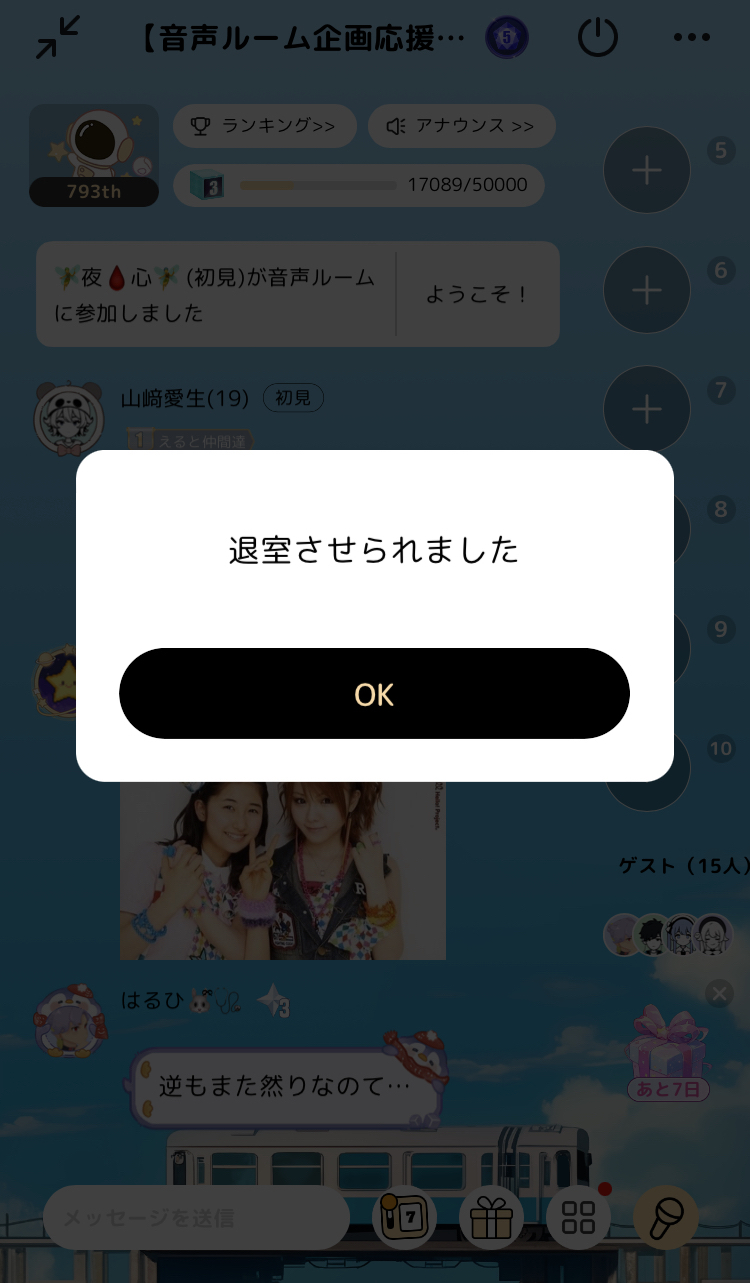View the guest avatars list
Screen dimensions: 750x1283
(x=668, y=935)
